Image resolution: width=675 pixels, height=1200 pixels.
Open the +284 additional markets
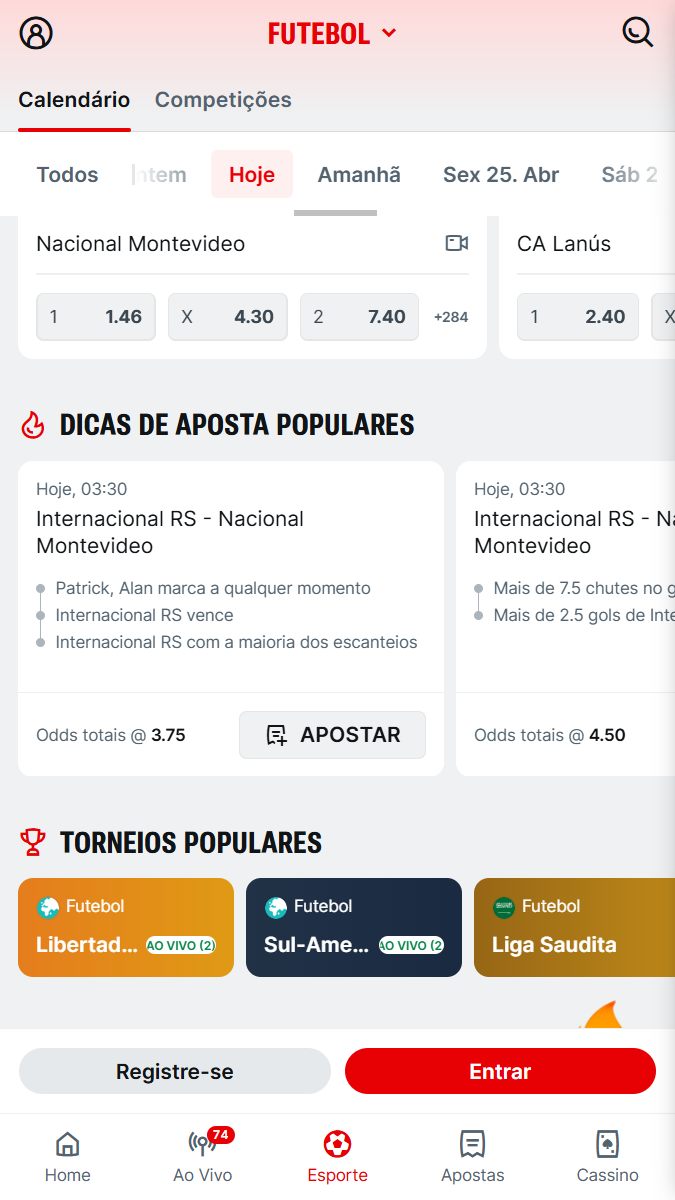click(451, 317)
